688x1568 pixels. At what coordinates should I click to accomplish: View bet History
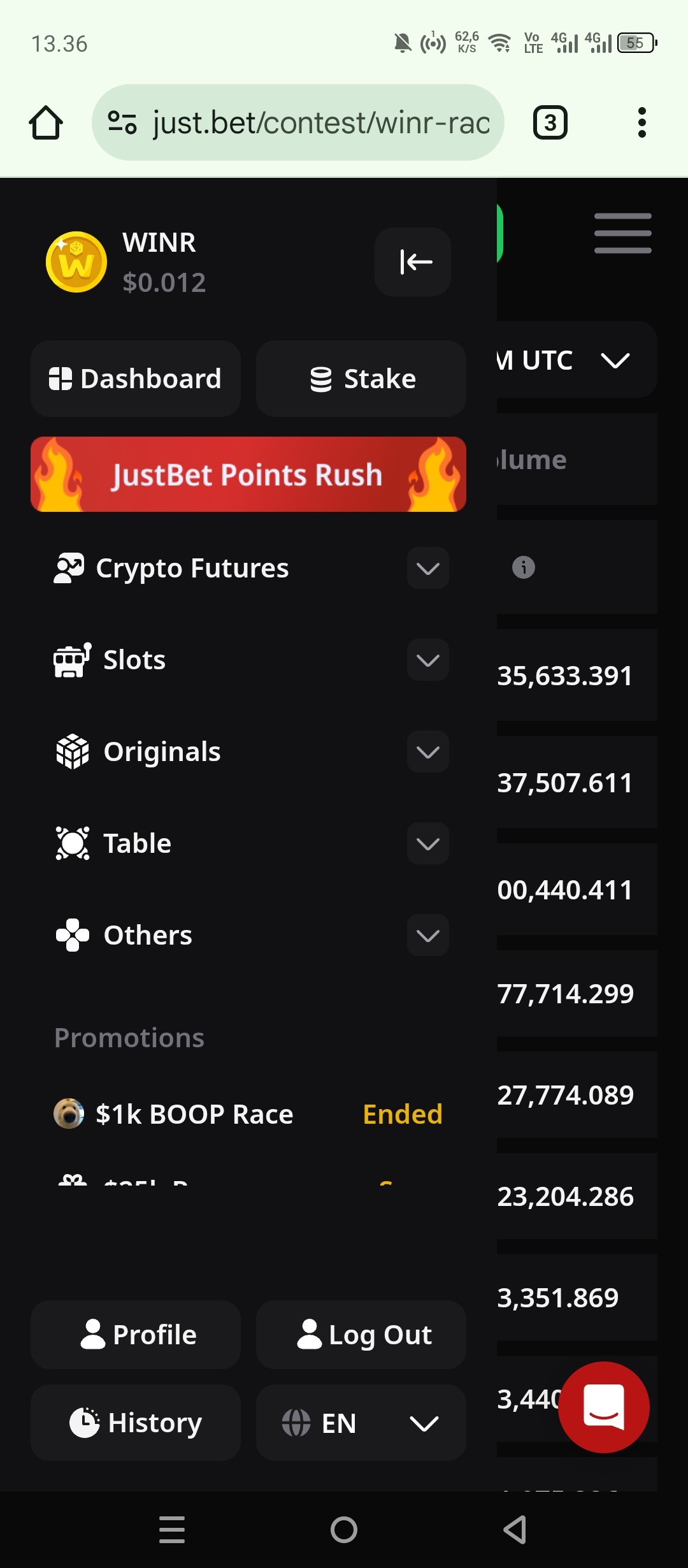tap(136, 1423)
